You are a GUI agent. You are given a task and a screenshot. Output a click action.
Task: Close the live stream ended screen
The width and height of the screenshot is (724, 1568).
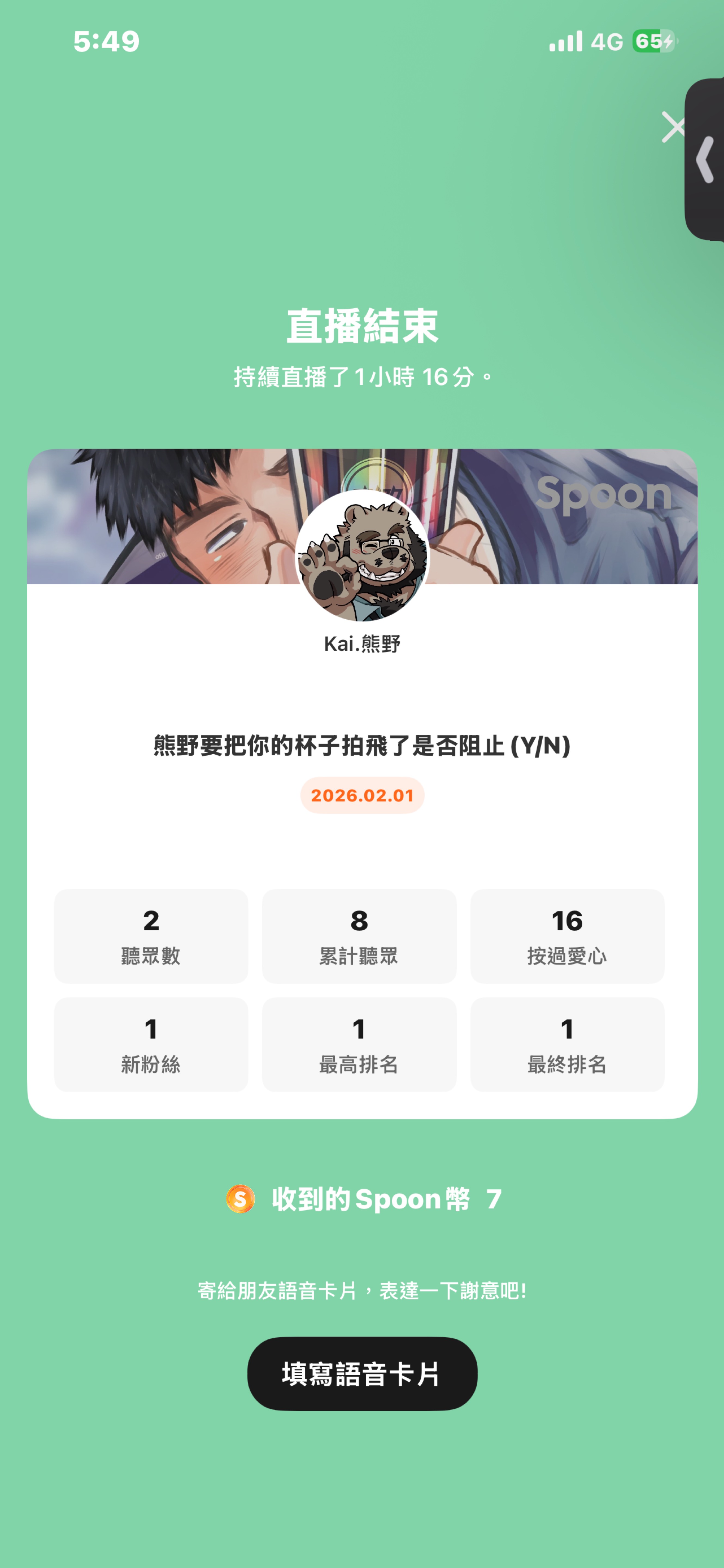click(x=673, y=127)
